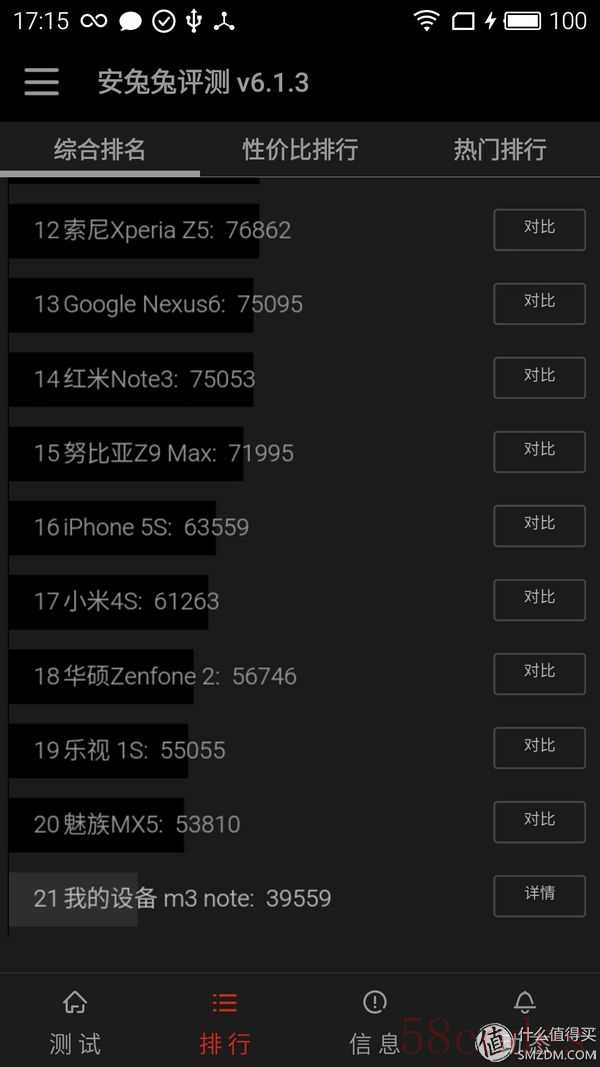Open 详情 for my device m3 note
Image resolution: width=600 pixels, height=1067 pixels.
539,896
